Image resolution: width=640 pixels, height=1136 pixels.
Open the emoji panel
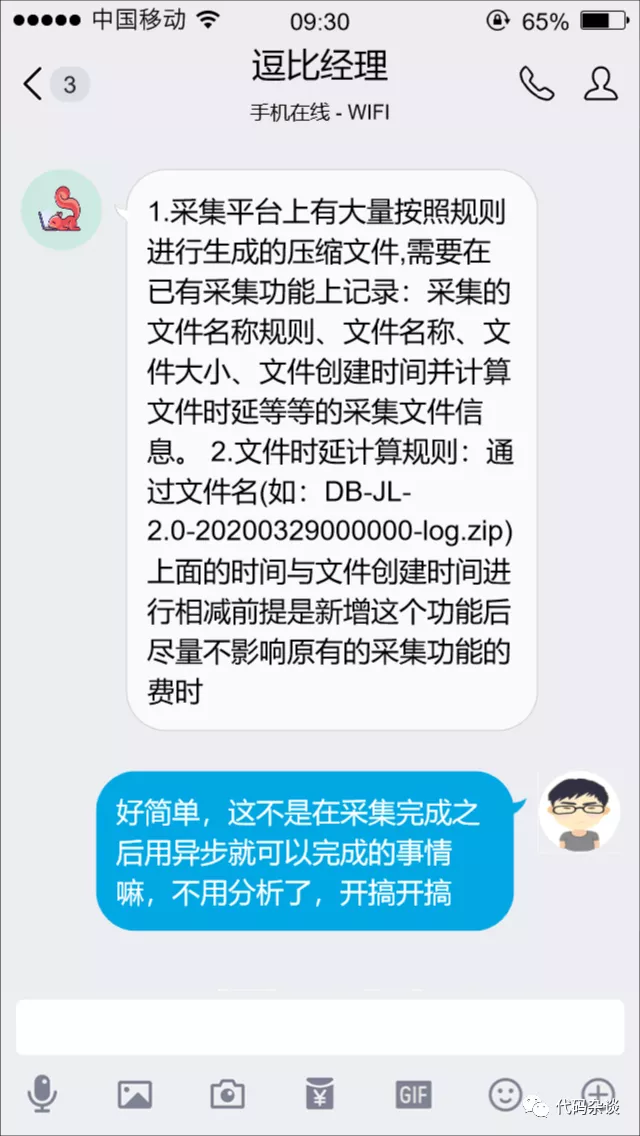tap(505, 1094)
